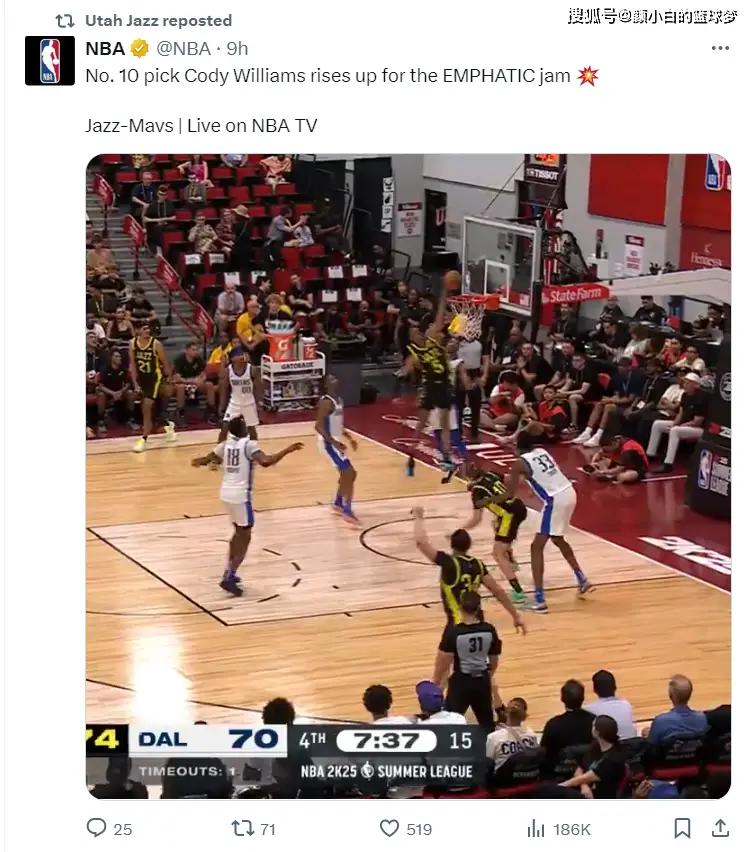This screenshot has width=752, height=852.
Task: Open the tweet's overflow menu
Action: (720, 48)
